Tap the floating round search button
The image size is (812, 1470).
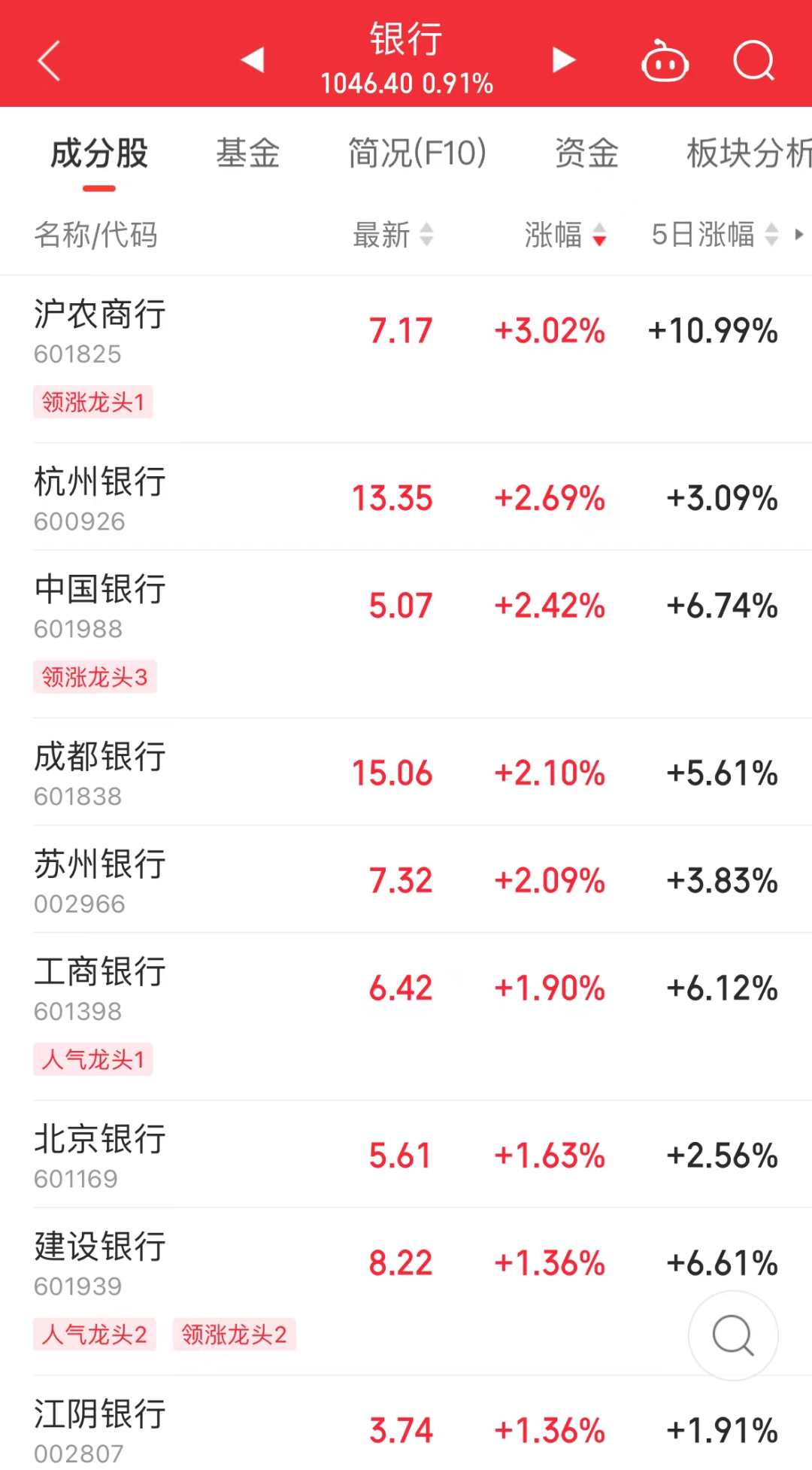(x=733, y=1335)
